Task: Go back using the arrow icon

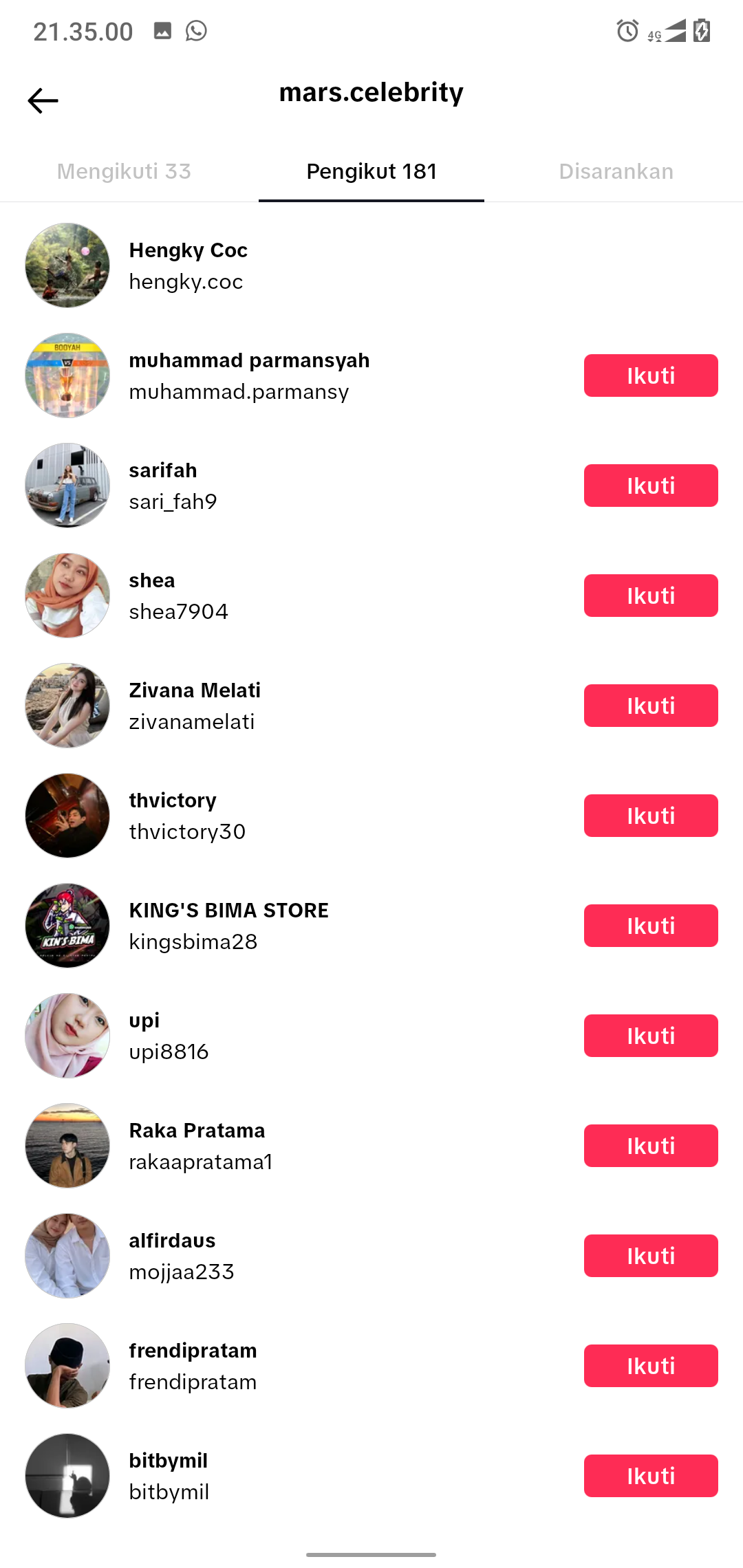Action: coord(43,100)
